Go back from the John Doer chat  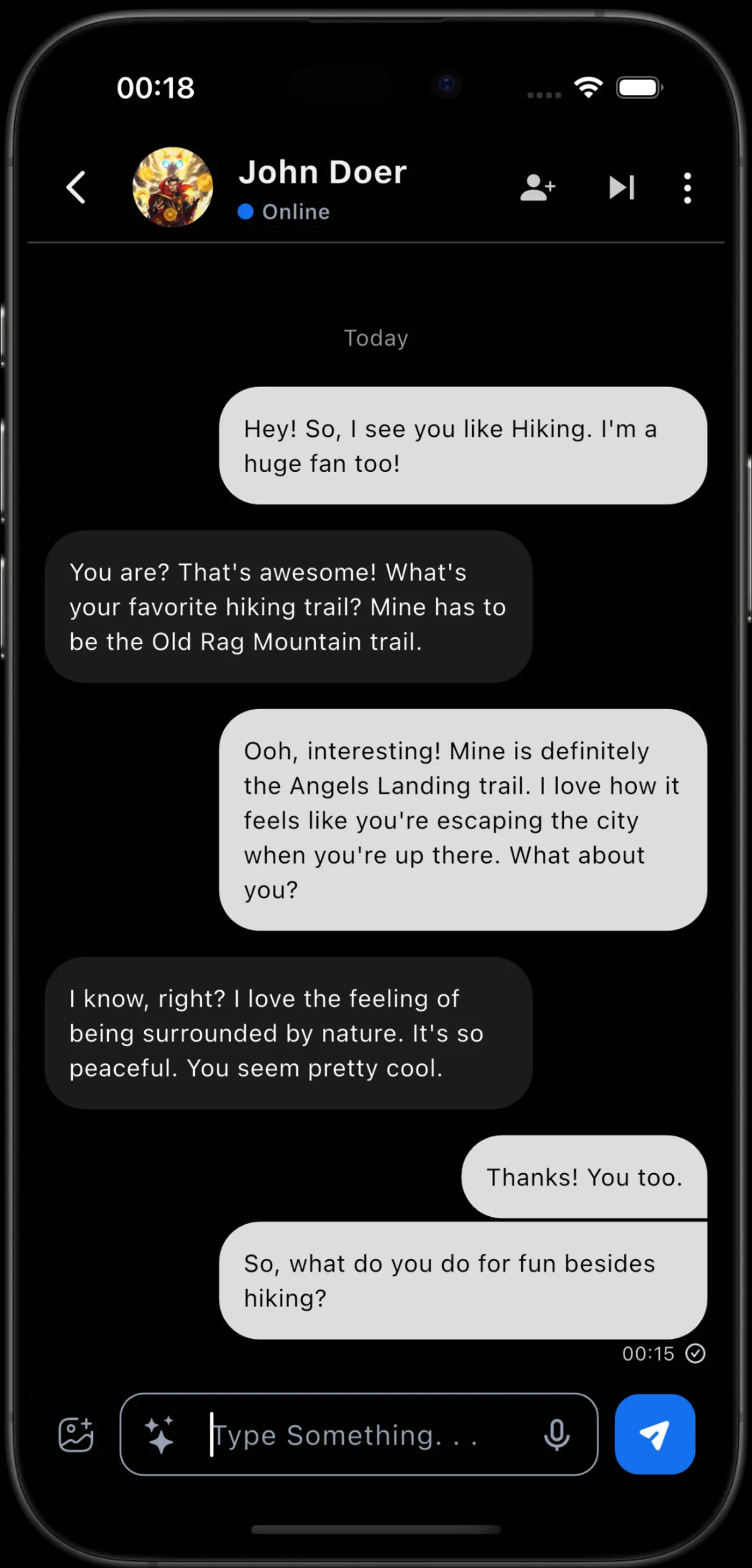[76, 187]
